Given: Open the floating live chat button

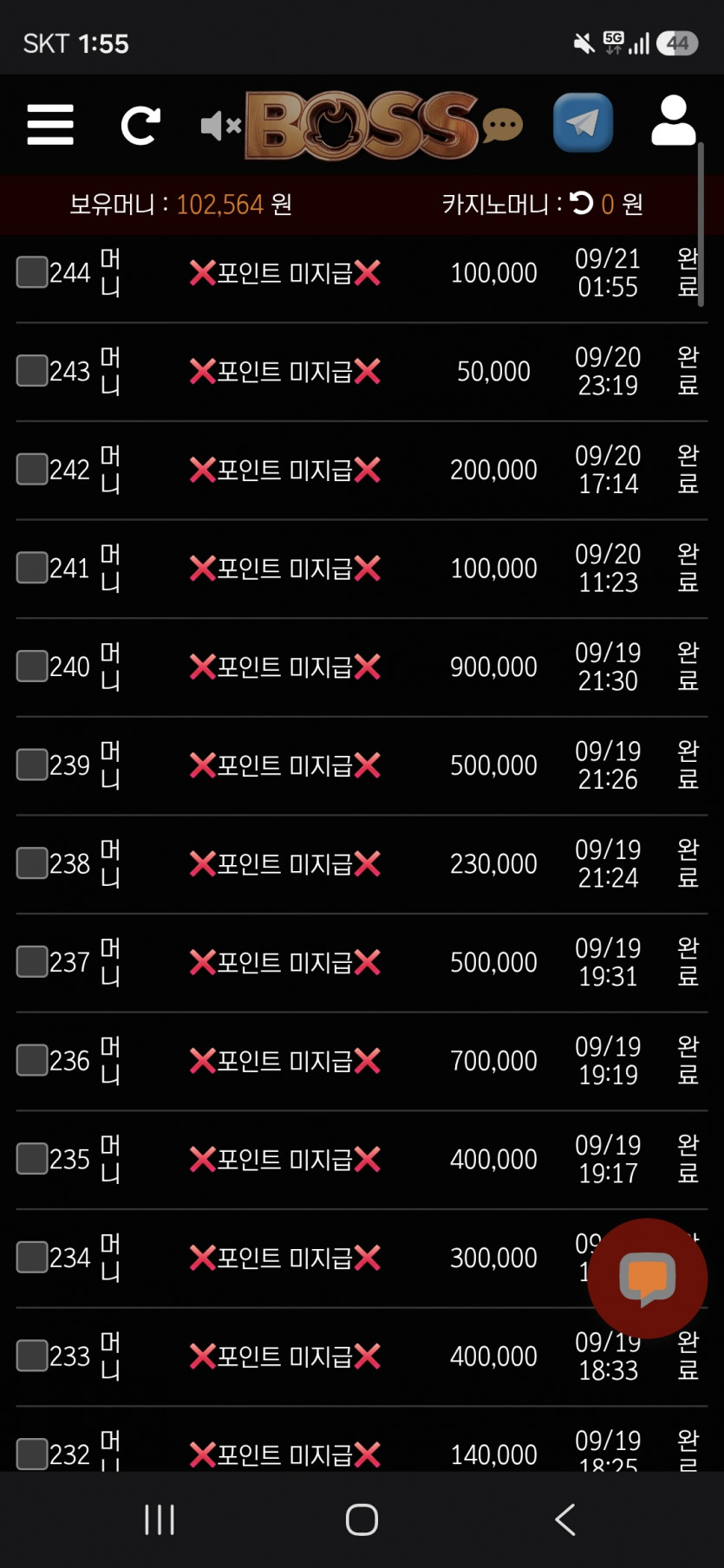Looking at the screenshot, I should pos(647,1278).
